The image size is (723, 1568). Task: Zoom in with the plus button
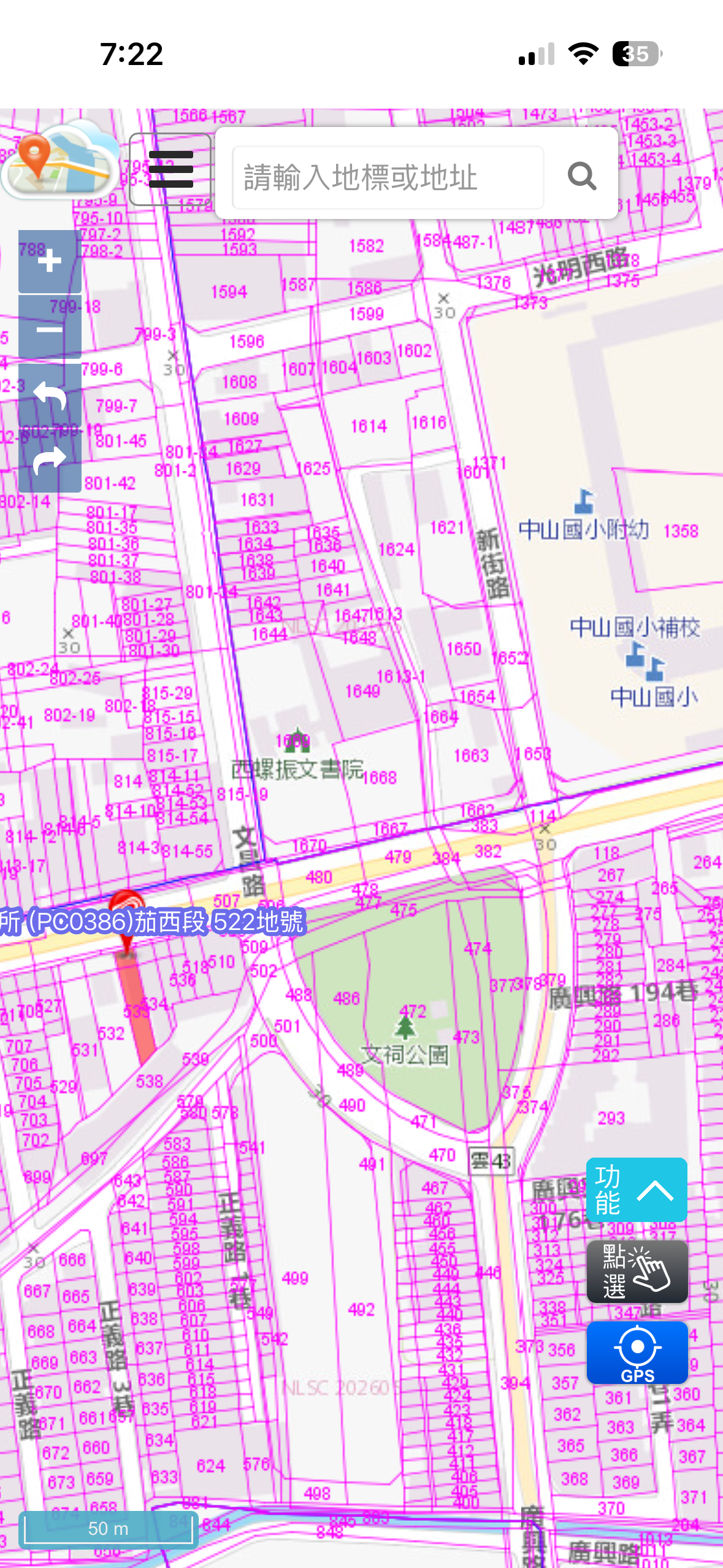50,262
